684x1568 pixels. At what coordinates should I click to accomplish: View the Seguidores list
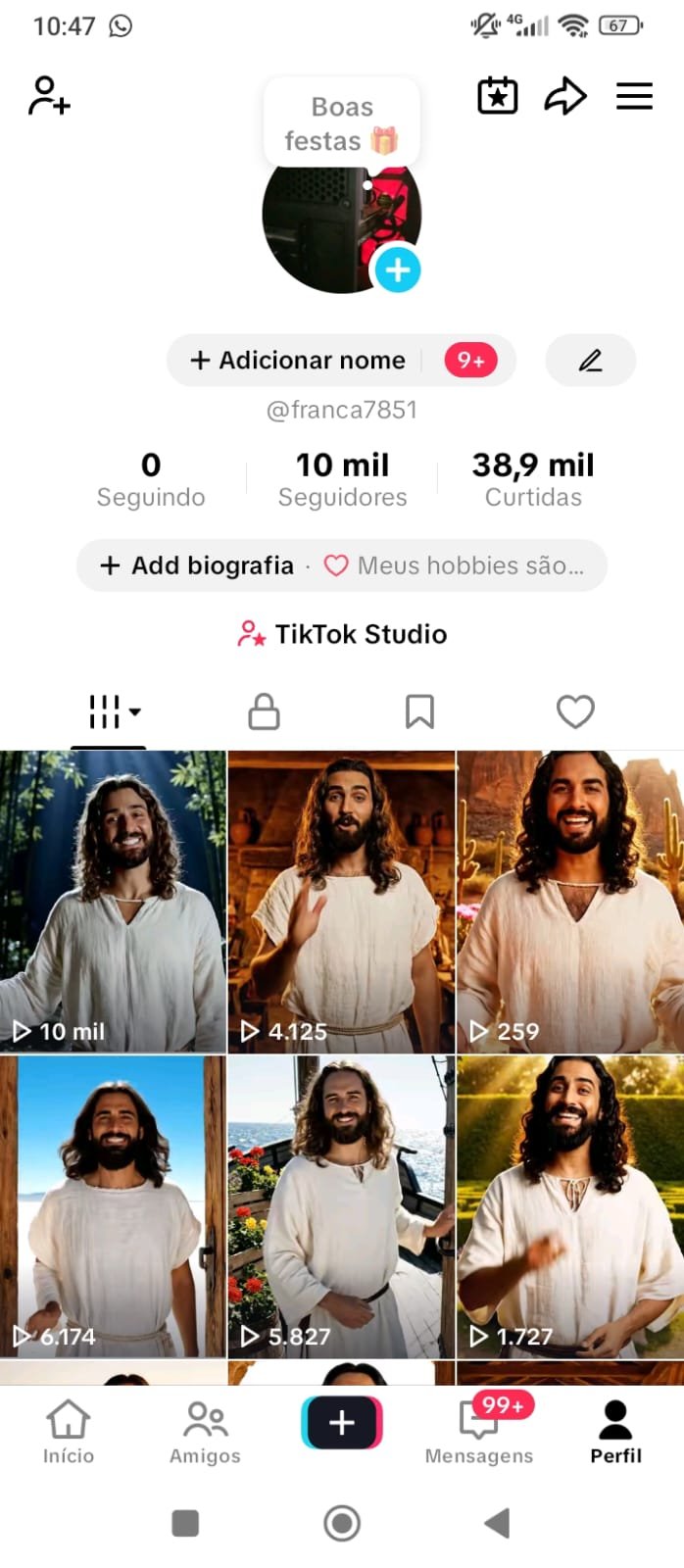(x=342, y=479)
